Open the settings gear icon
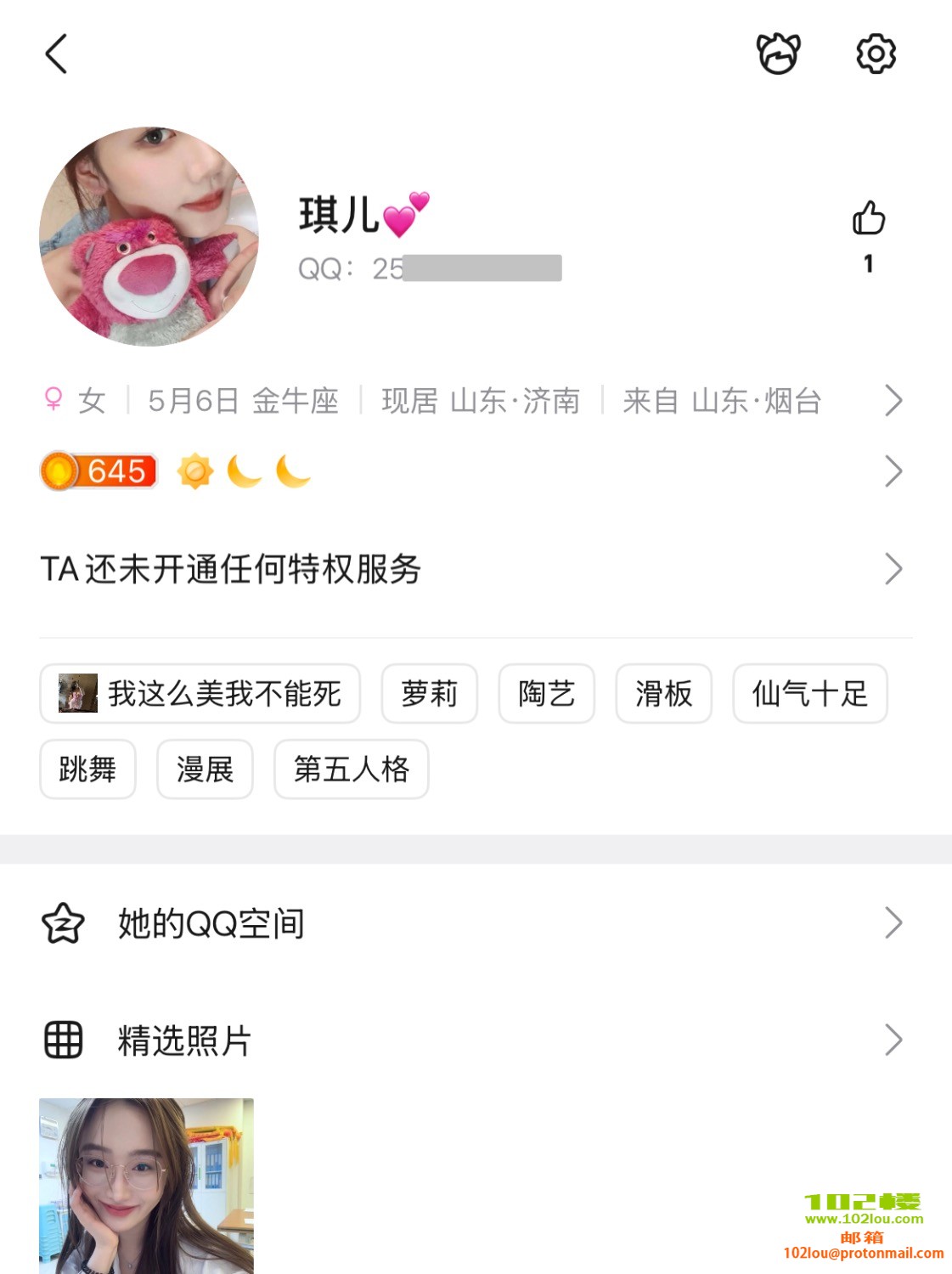The height and width of the screenshot is (1274, 952). (x=876, y=54)
